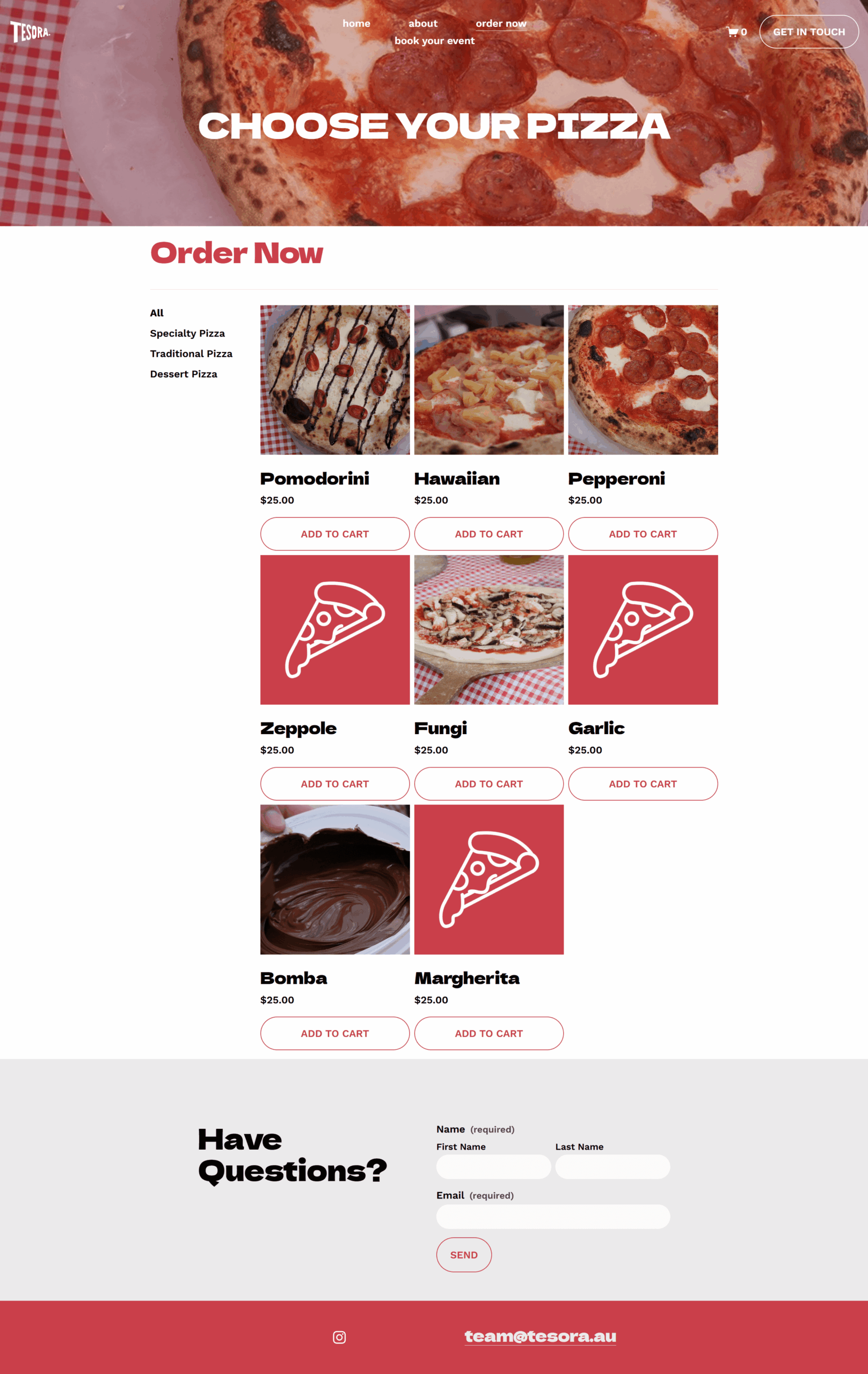Select the Email field
This screenshot has height=1374, width=868.
552,1217
